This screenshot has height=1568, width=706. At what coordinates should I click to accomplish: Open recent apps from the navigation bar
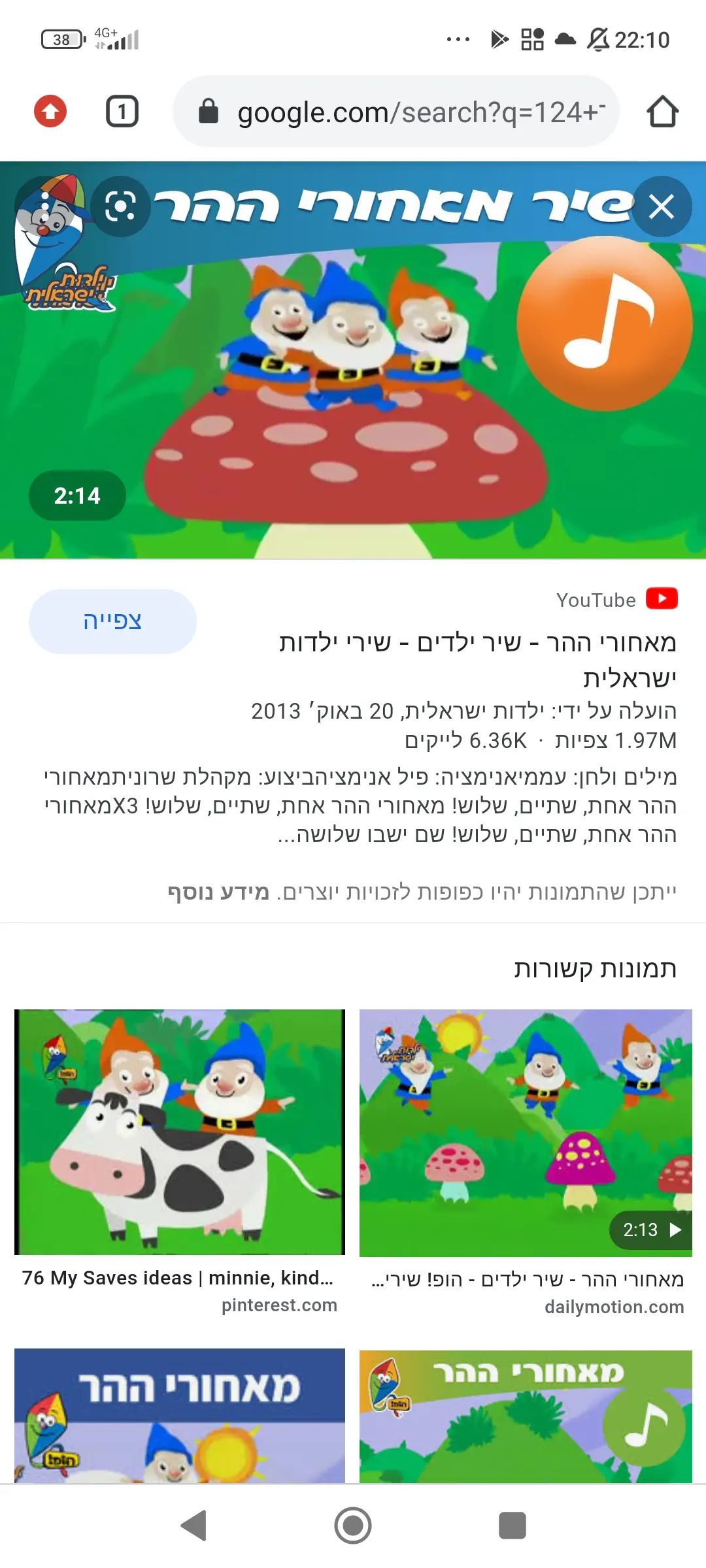tap(512, 1526)
